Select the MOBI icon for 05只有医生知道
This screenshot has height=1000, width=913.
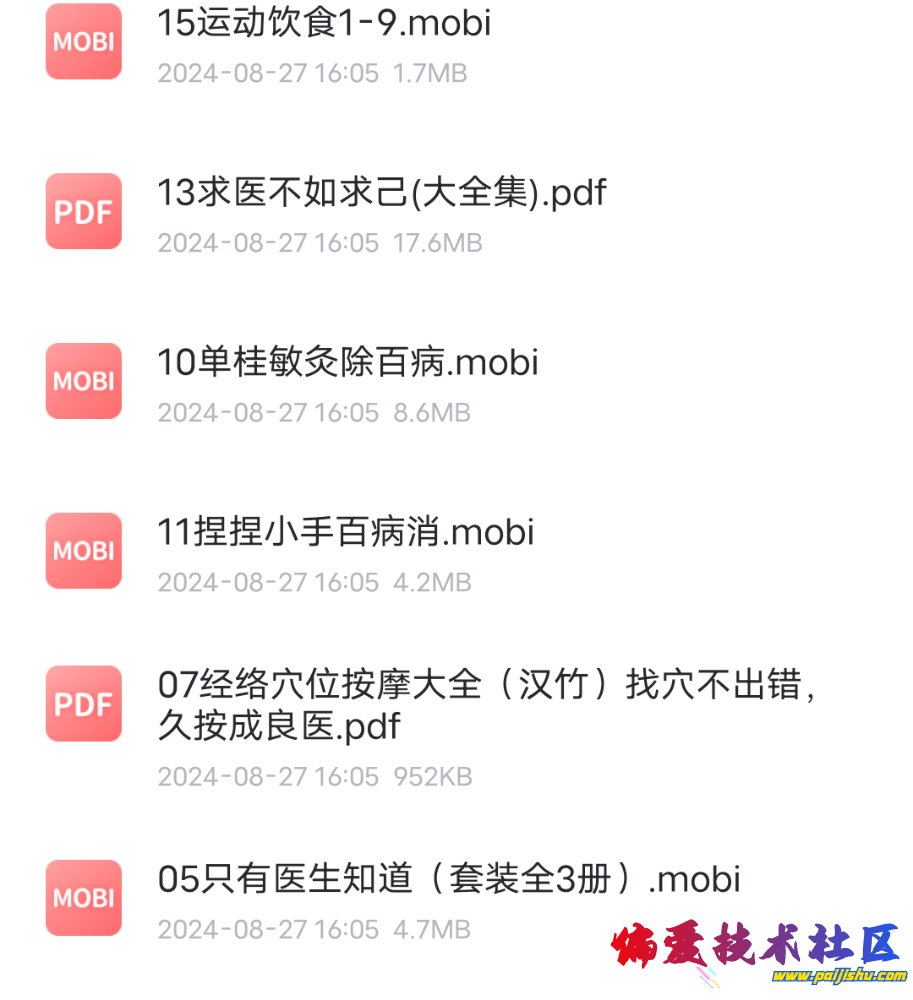click(83, 898)
